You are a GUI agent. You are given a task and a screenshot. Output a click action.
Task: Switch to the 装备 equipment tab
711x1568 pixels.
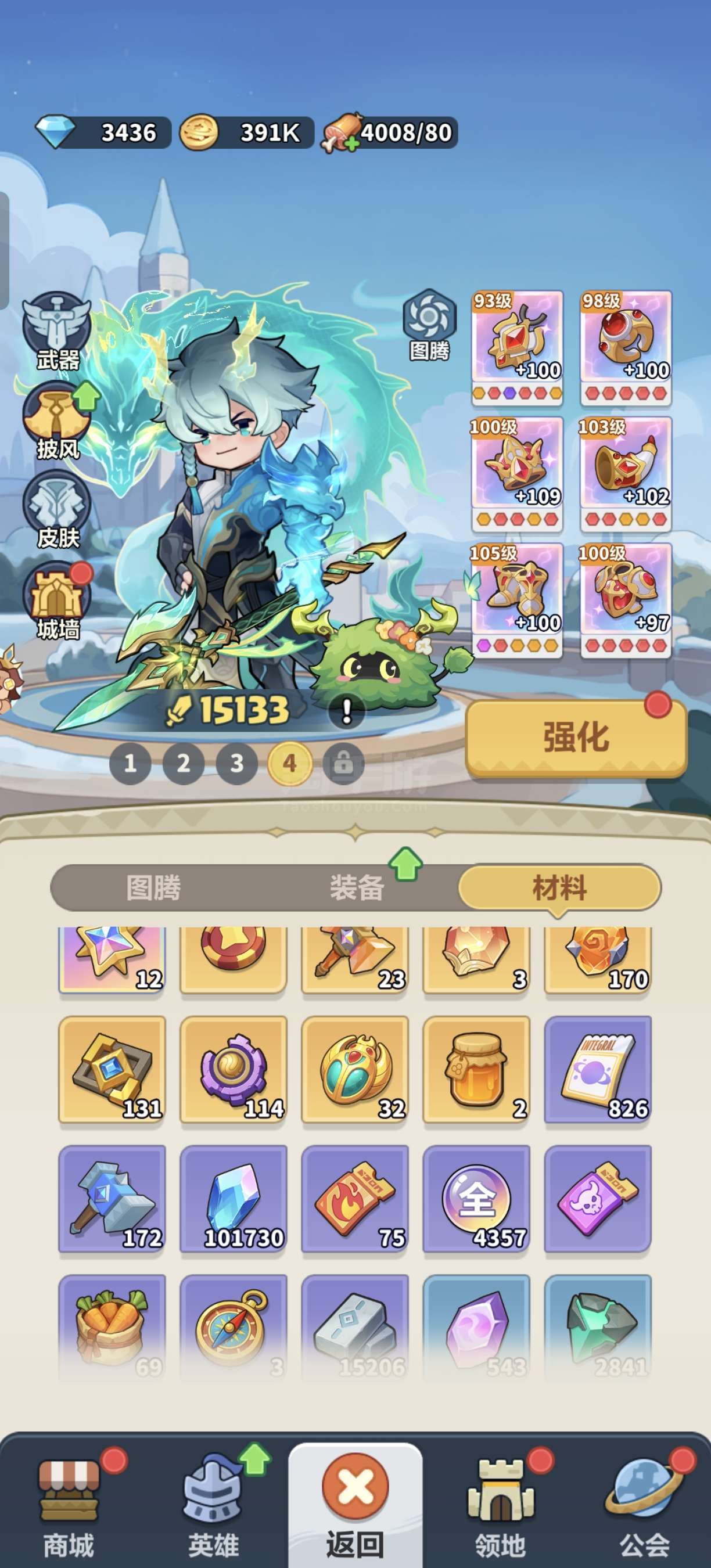(357, 887)
